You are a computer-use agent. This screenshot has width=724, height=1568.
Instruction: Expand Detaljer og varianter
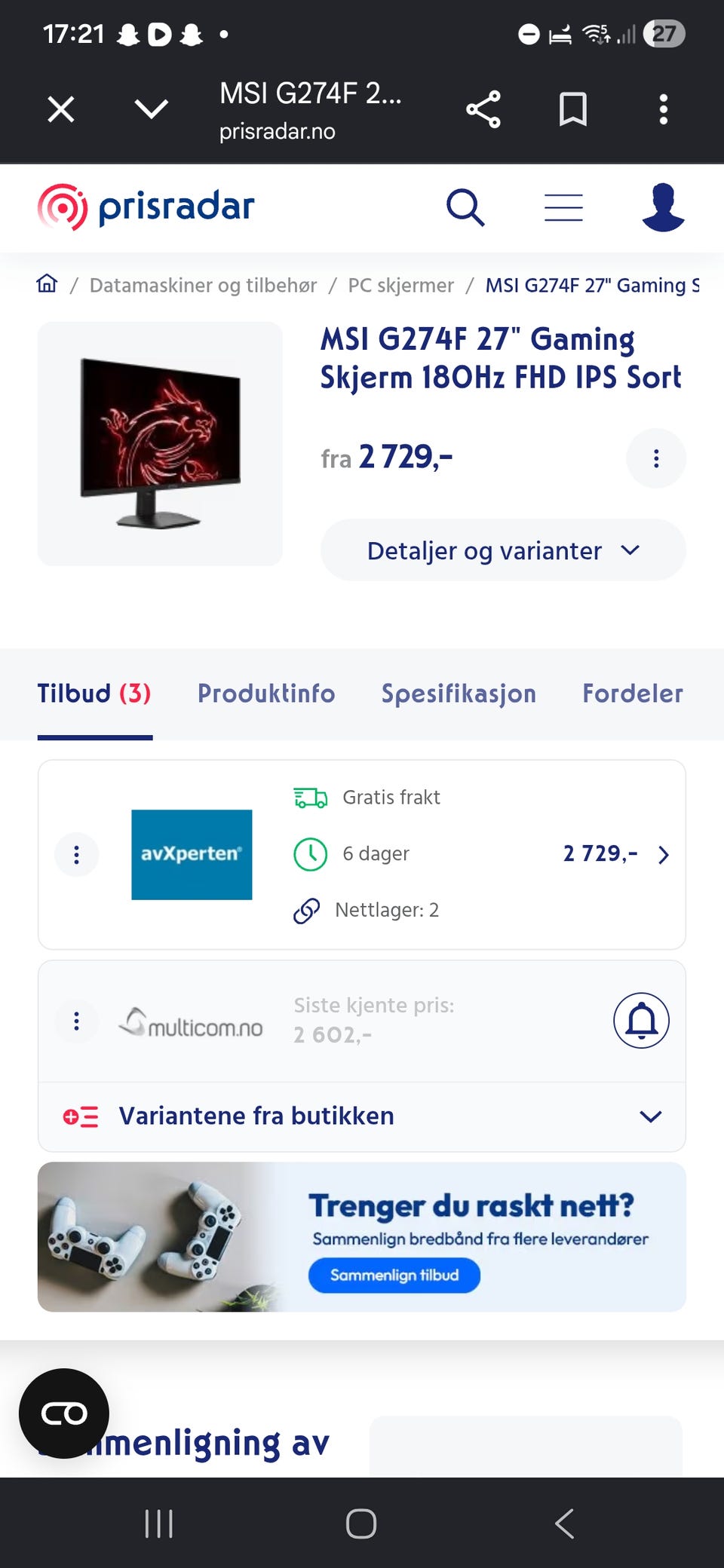point(503,550)
